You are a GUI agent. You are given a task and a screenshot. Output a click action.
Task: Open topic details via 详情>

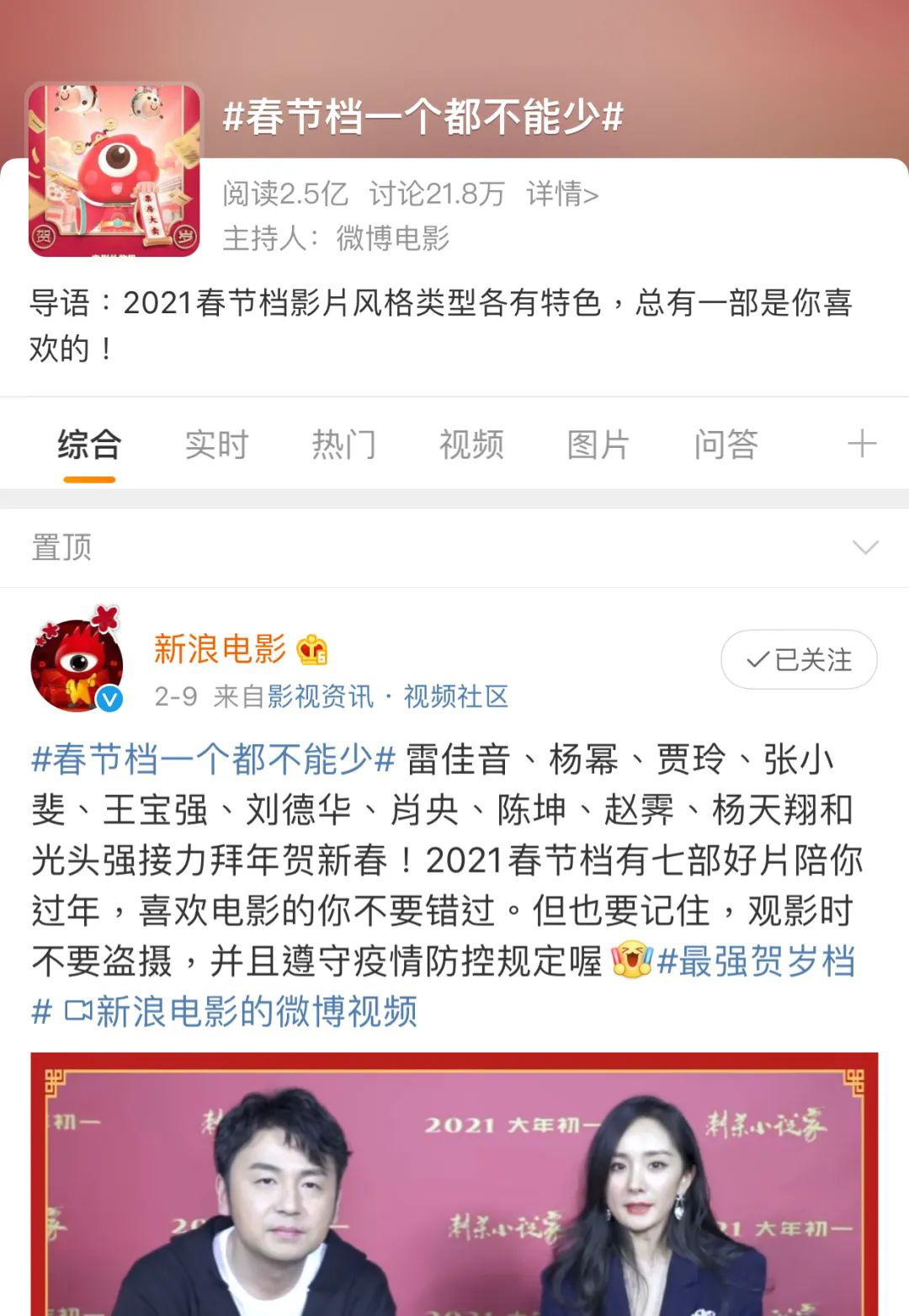click(x=562, y=194)
